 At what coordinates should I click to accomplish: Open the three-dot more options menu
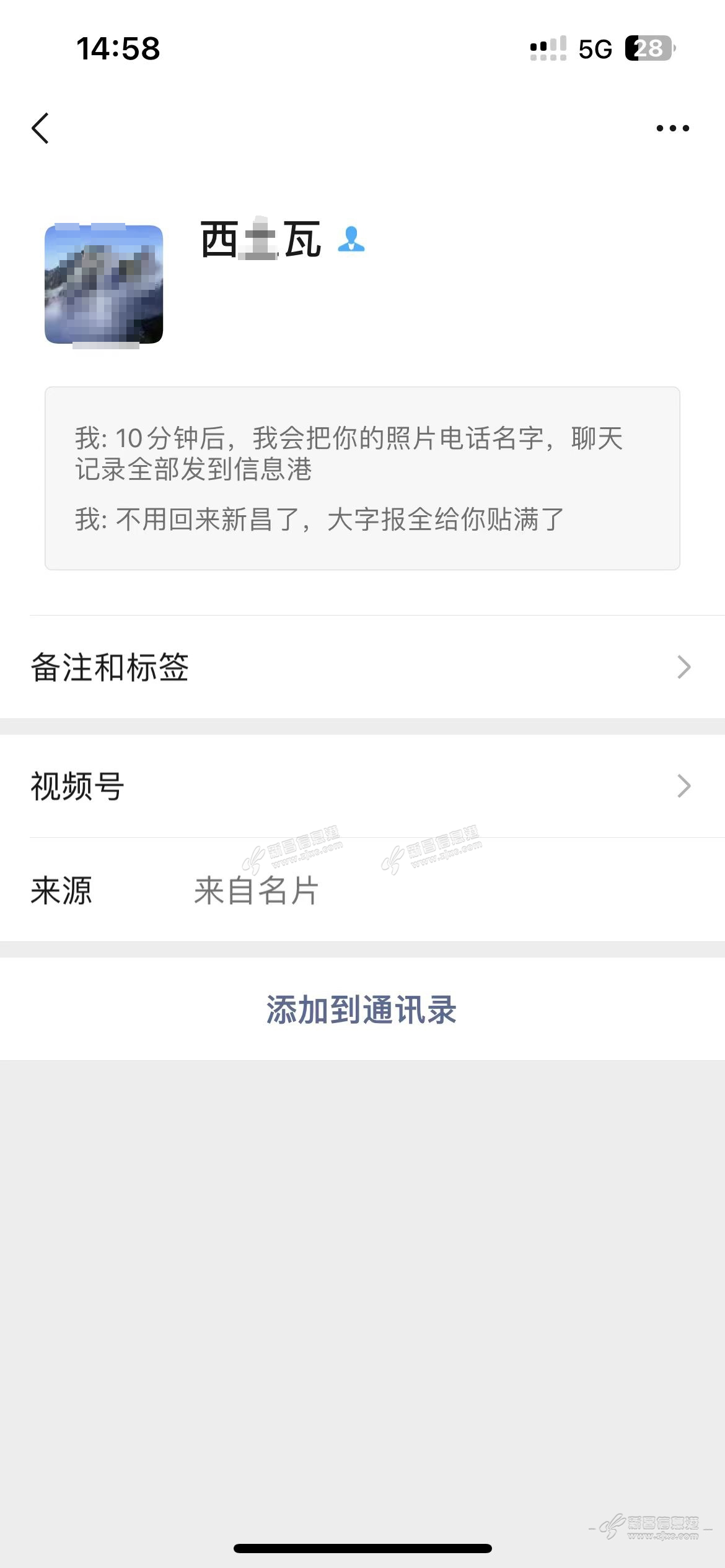(x=672, y=128)
